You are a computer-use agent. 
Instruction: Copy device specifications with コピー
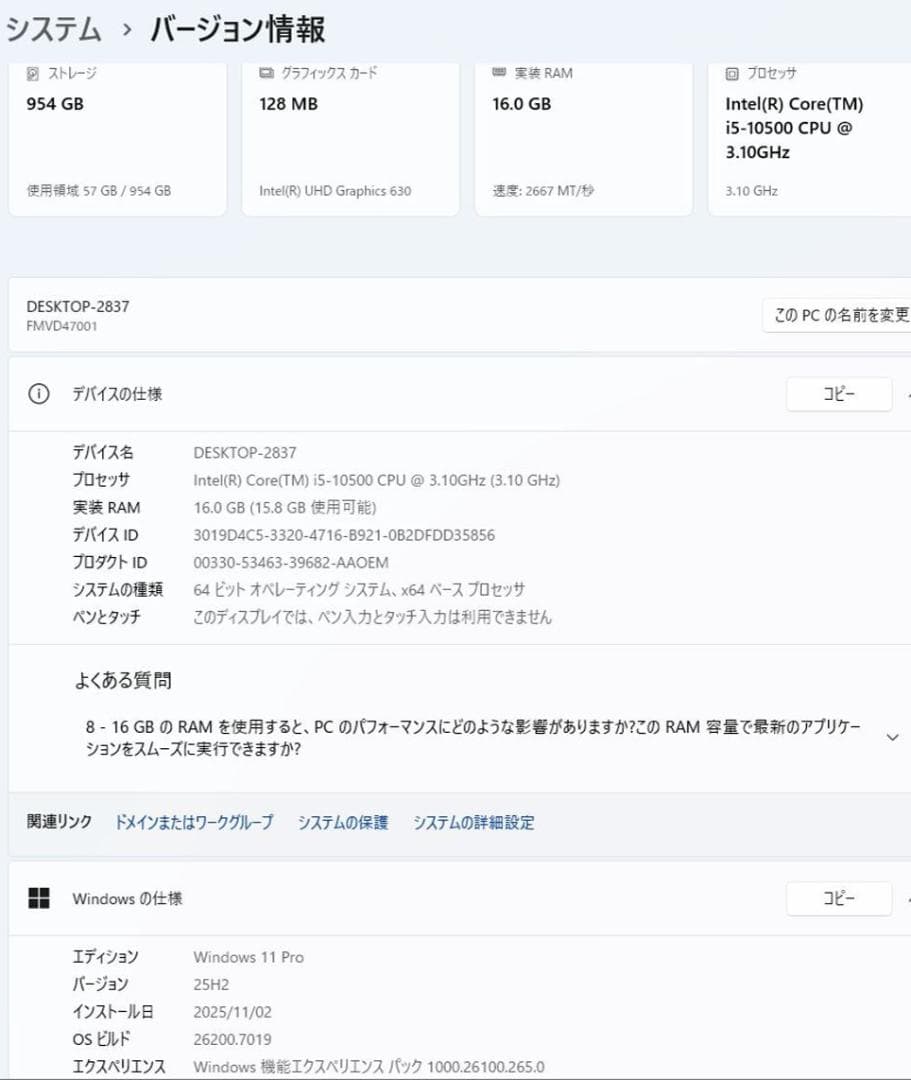[838, 394]
